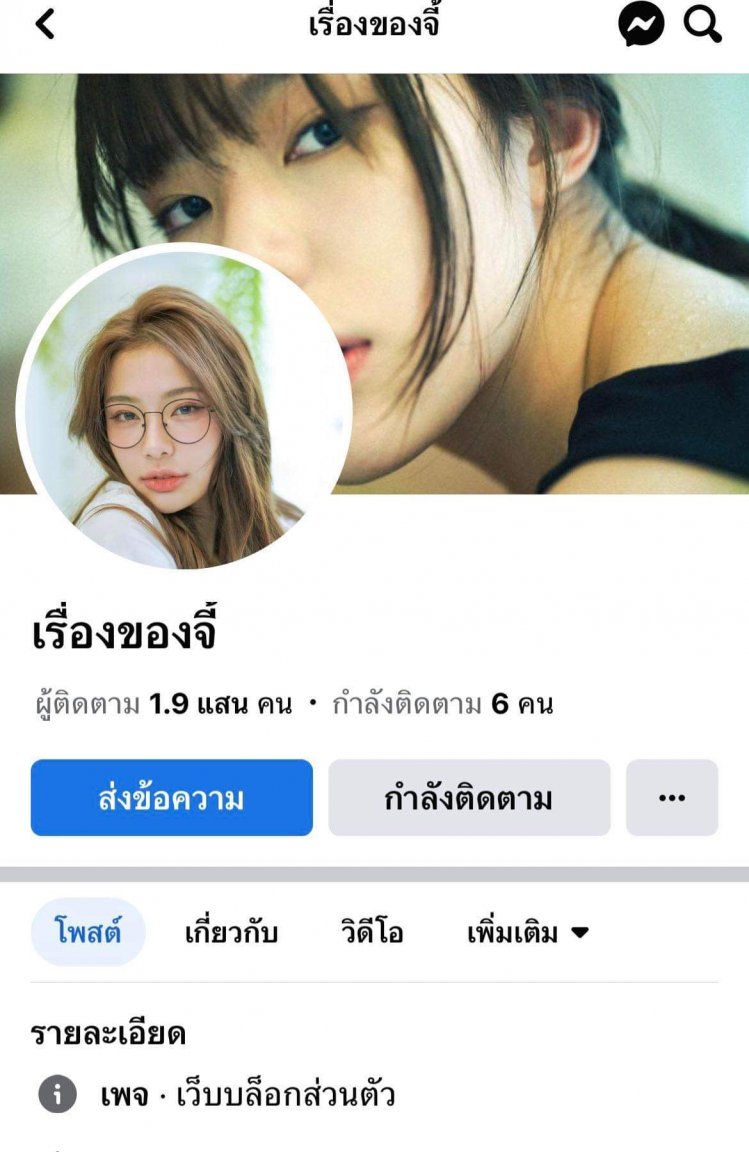Switch to the โพสต์ tab
This screenshot has width=749, height=1152.
[x=88, y=933]
